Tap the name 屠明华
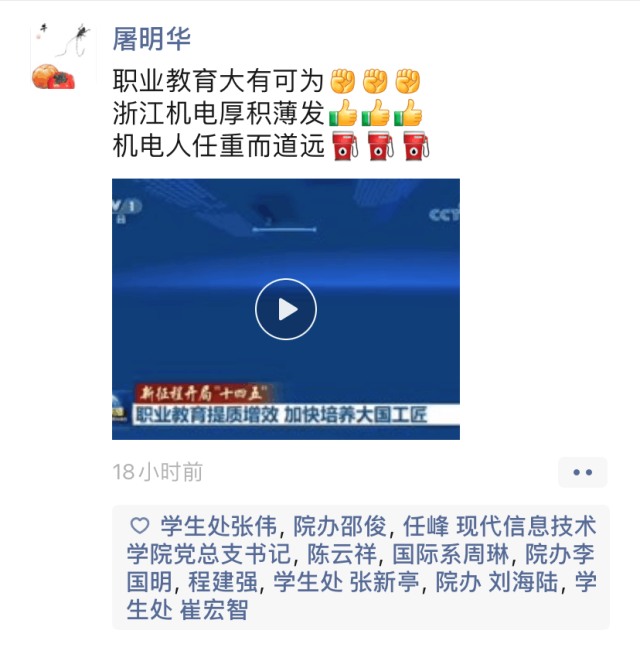Screen dimensions: 640x654 tap(152, 39)
